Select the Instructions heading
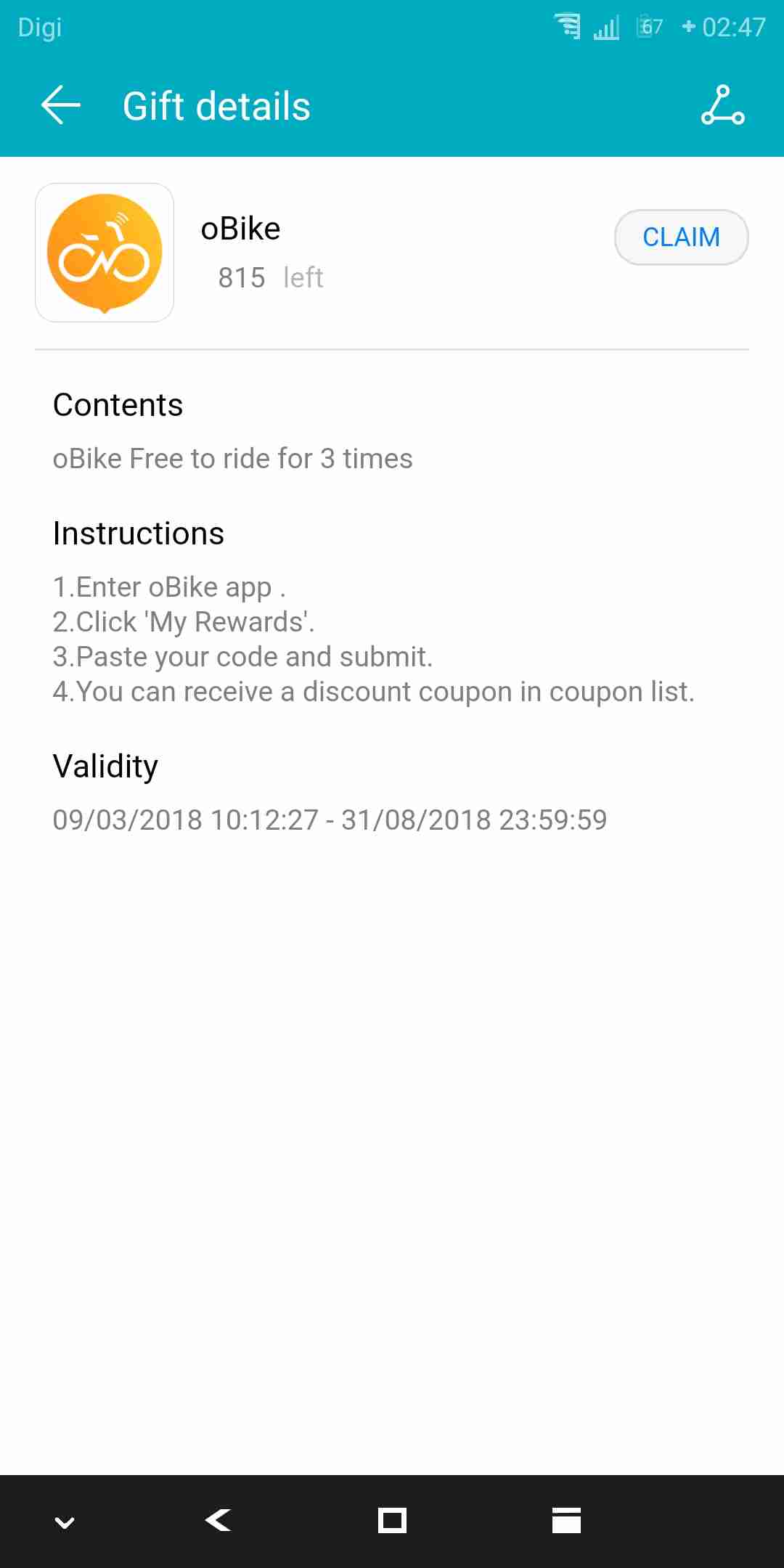 tap(138, 533)
